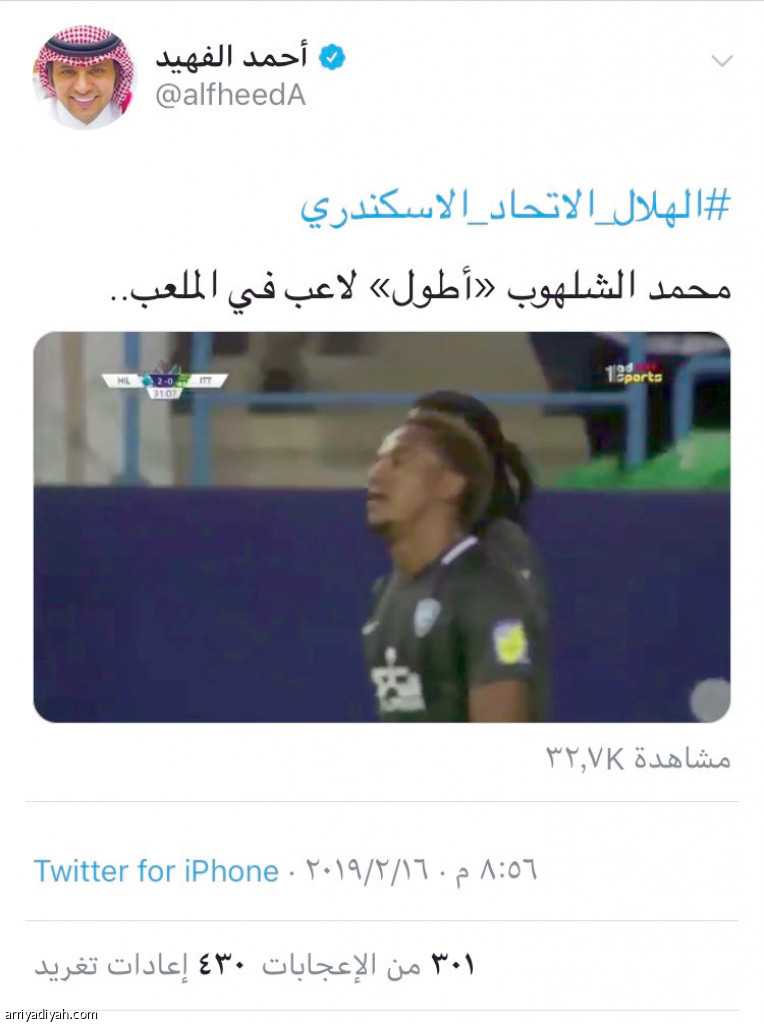The width and height of the screenshot is (764, 1024).
Task: Open the @alfheedA profile name
Action: click(x=229, y=95)
